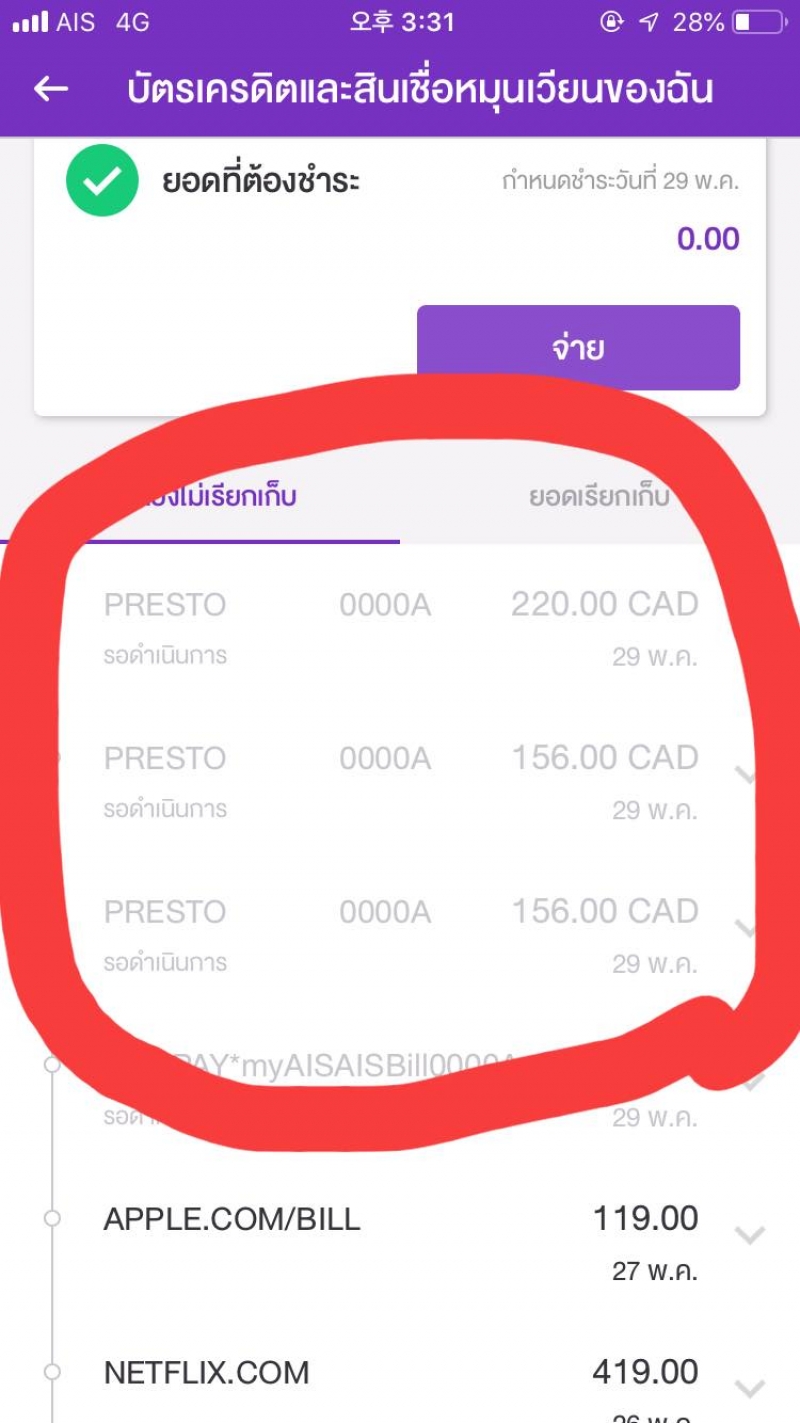This screenshot has width=800, height=1423.
Task: Tap the purple จ่าย pay button
Action: pyautogui.click(x=578, y=348)
